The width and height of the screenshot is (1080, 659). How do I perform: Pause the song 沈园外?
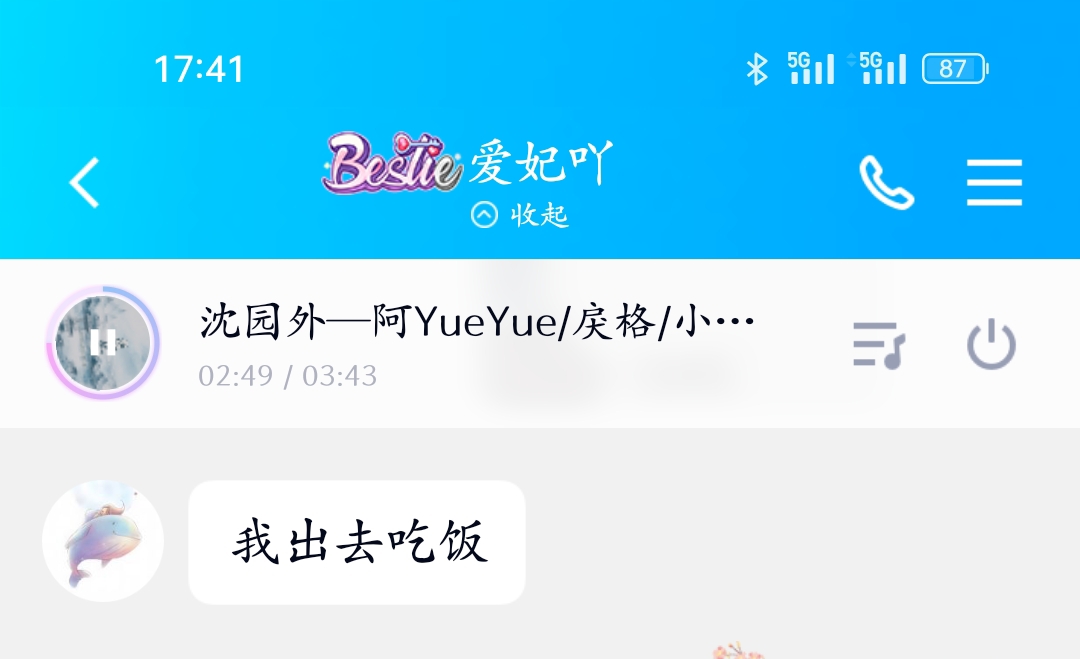tap(103, 343)
